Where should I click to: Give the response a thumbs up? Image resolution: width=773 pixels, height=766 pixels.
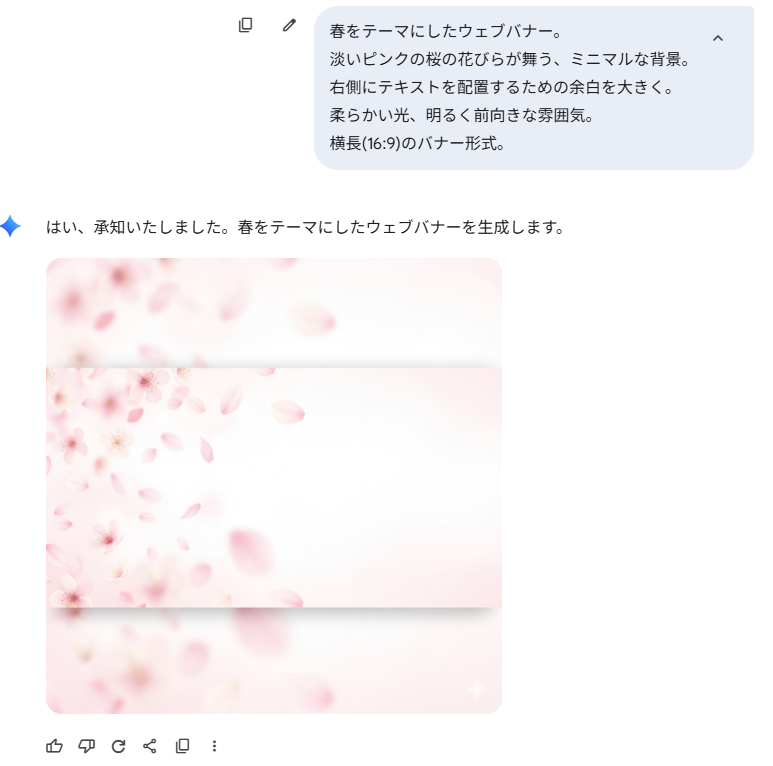point(54,746)
